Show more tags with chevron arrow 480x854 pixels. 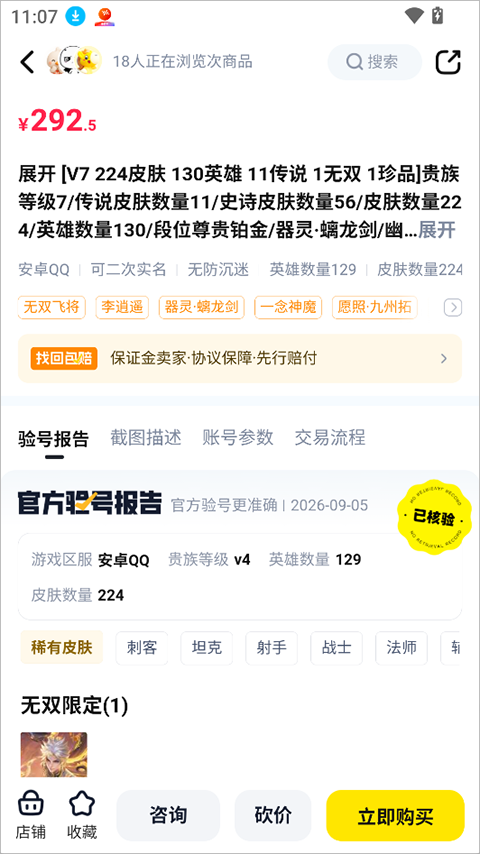click(x=453, y=308)
